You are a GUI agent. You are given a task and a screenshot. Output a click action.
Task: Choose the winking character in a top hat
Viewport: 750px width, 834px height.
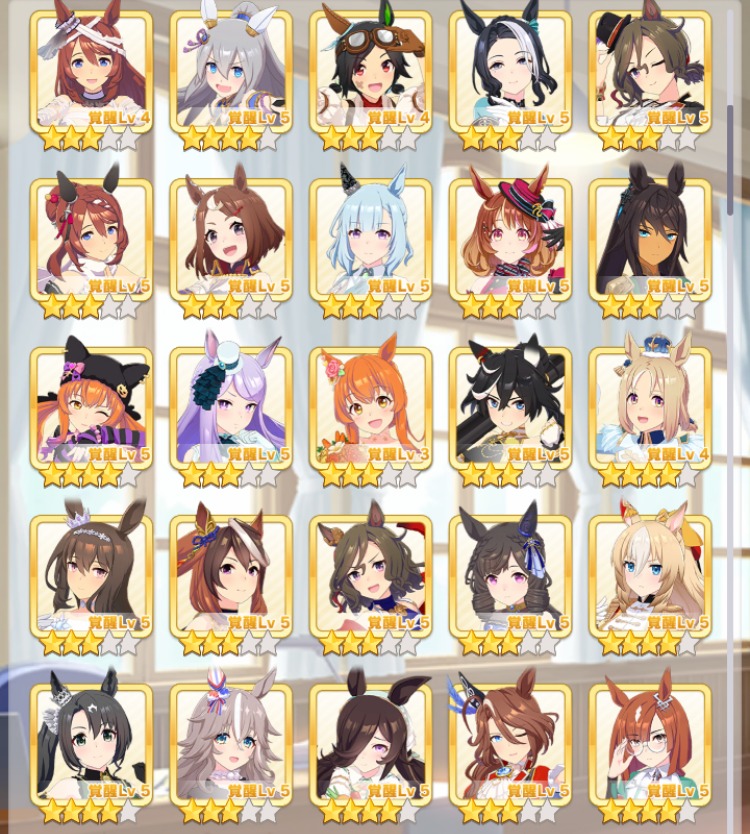point(650,72)
